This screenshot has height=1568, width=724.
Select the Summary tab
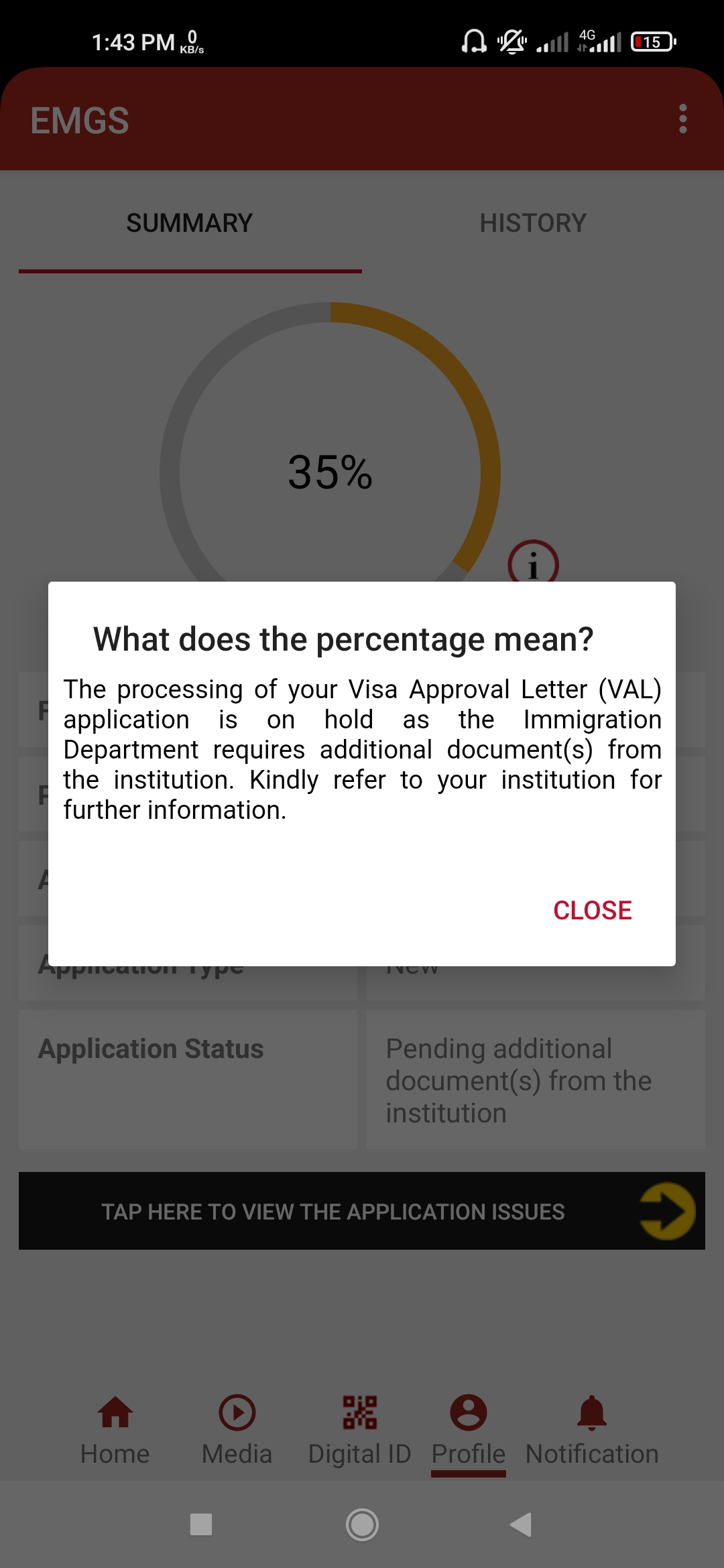190,223
